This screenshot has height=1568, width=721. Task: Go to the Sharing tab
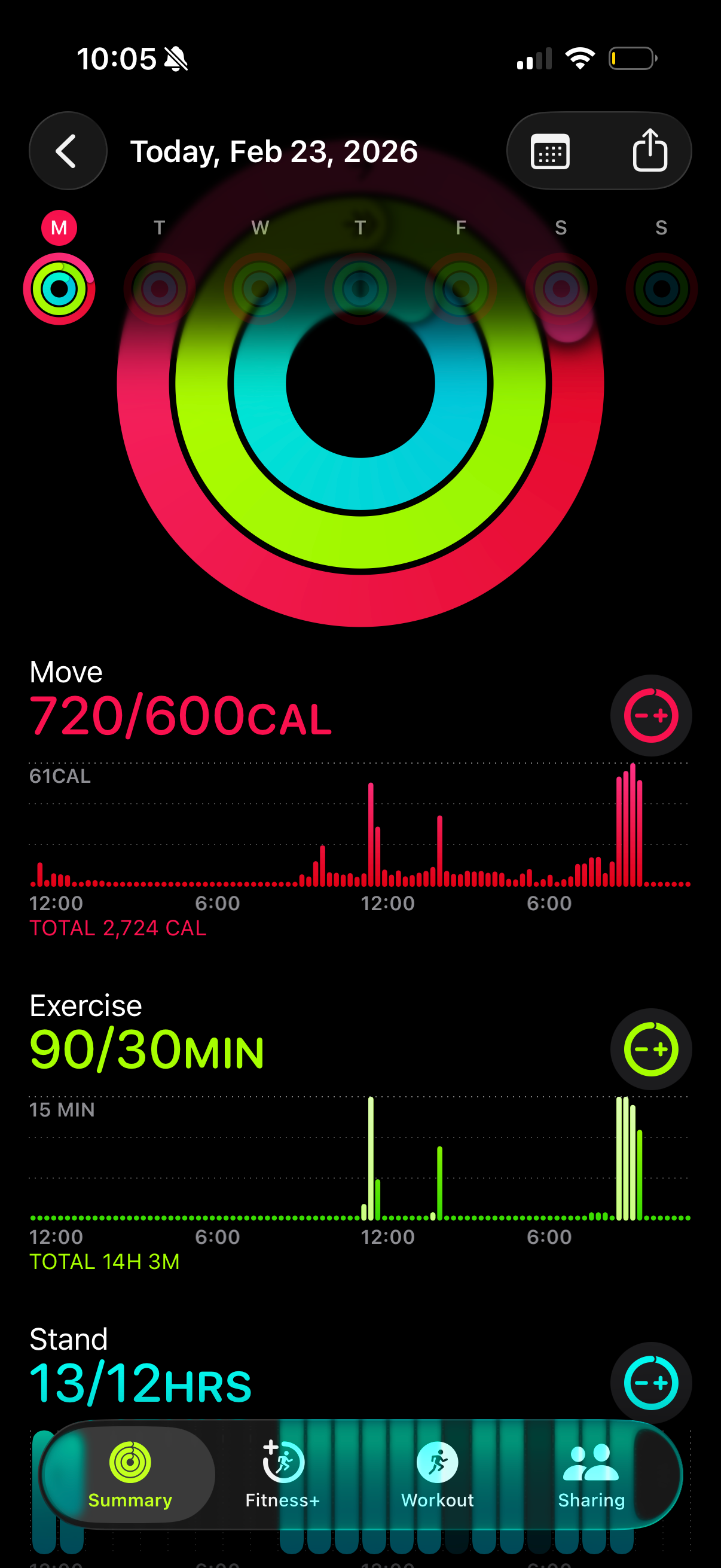point(591,1474)
